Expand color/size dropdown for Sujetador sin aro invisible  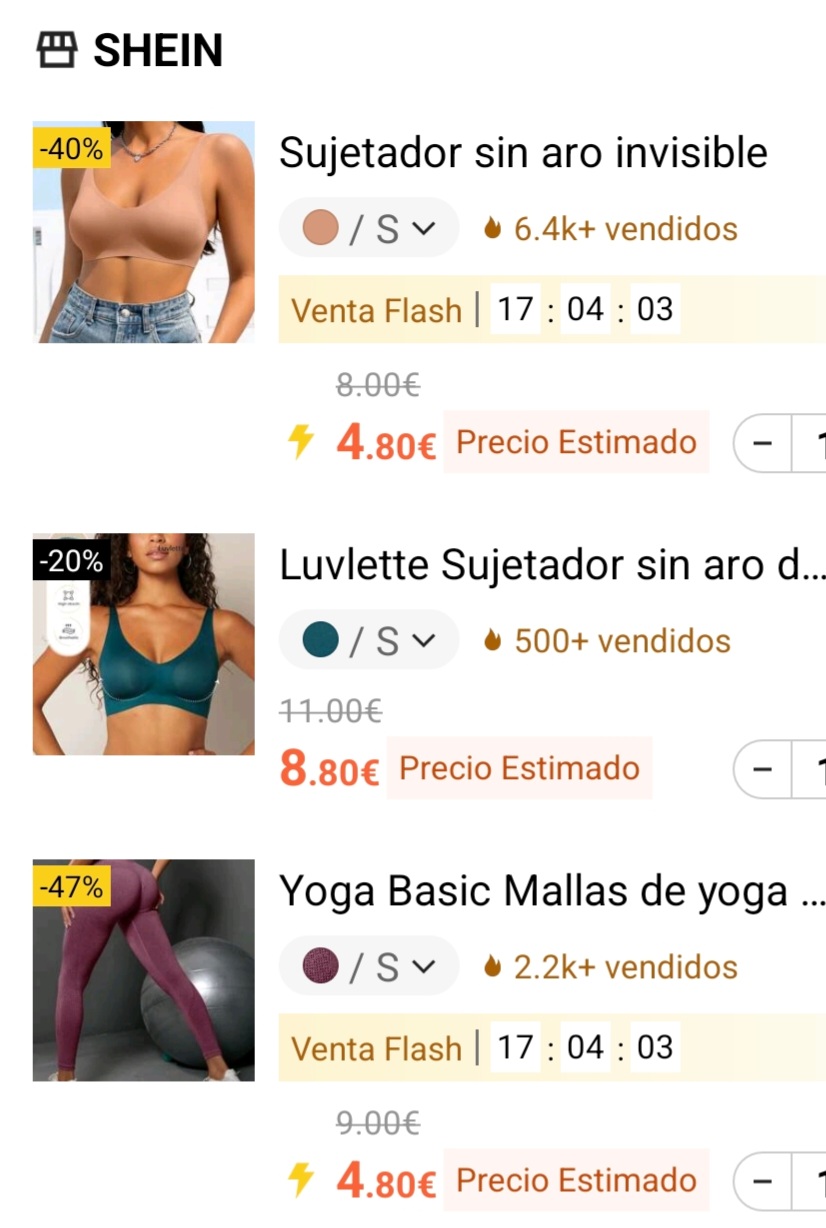[x=369, y=228]
